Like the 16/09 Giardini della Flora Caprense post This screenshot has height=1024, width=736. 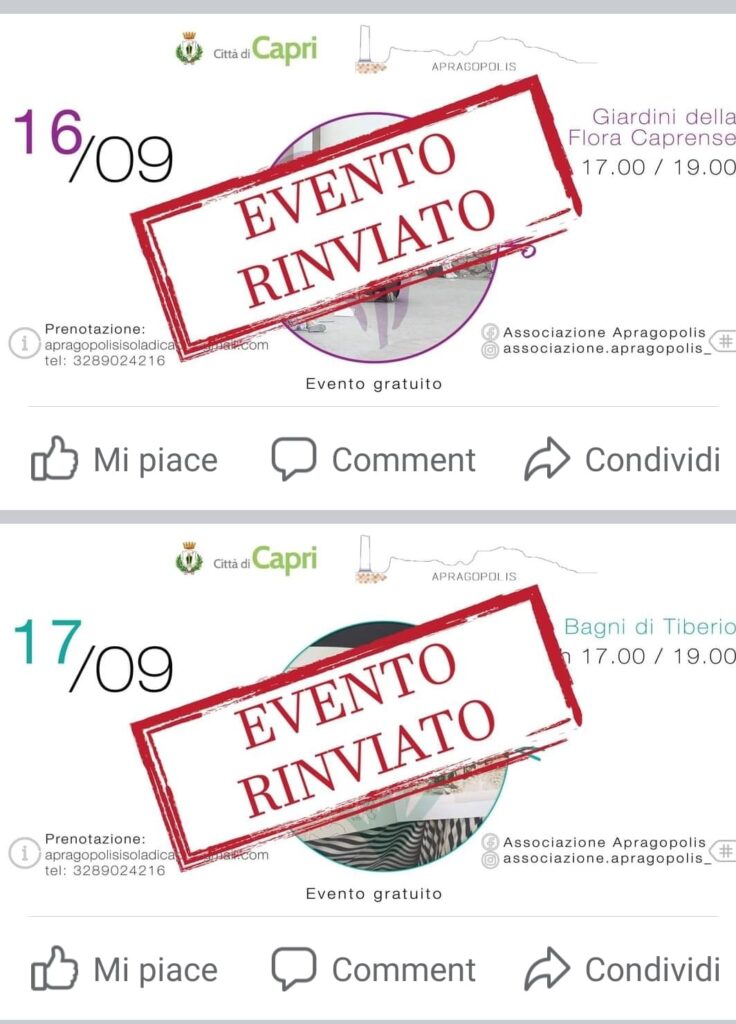(x=125, y=460)
